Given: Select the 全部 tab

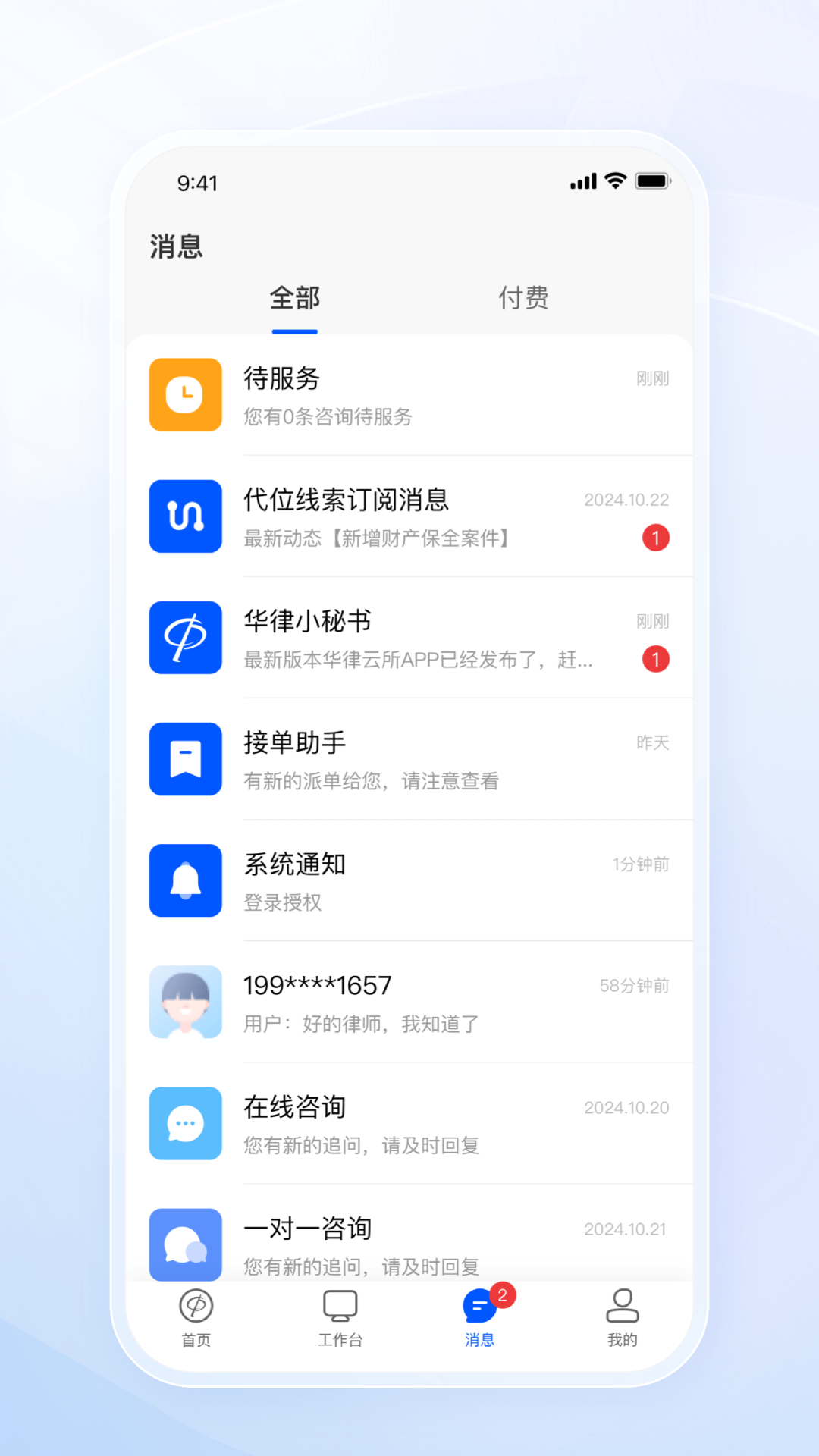Looking at the screenshot, I should [294, 298].
